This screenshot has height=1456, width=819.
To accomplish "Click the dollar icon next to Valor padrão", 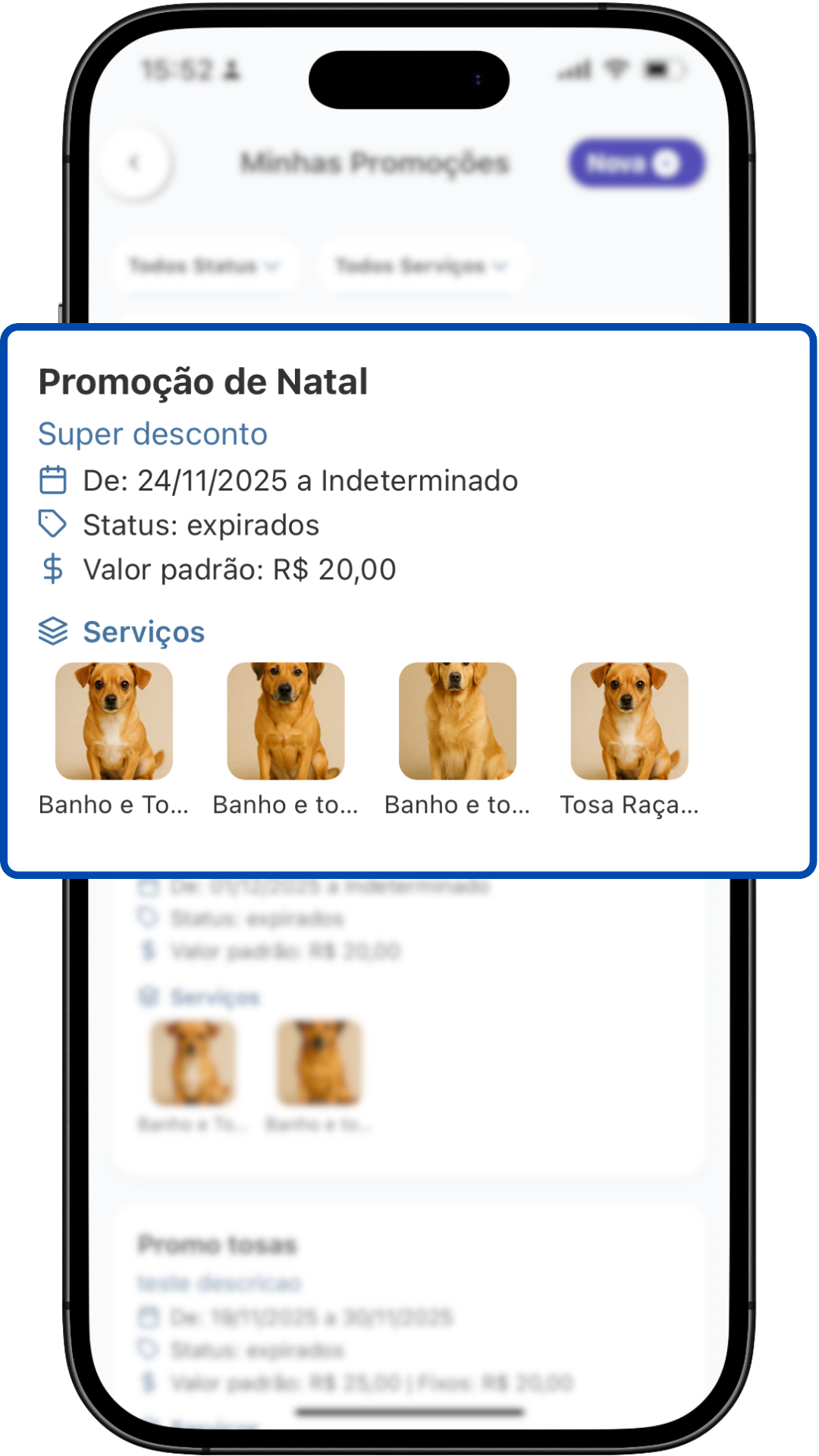I will click(x=51, y=569).
